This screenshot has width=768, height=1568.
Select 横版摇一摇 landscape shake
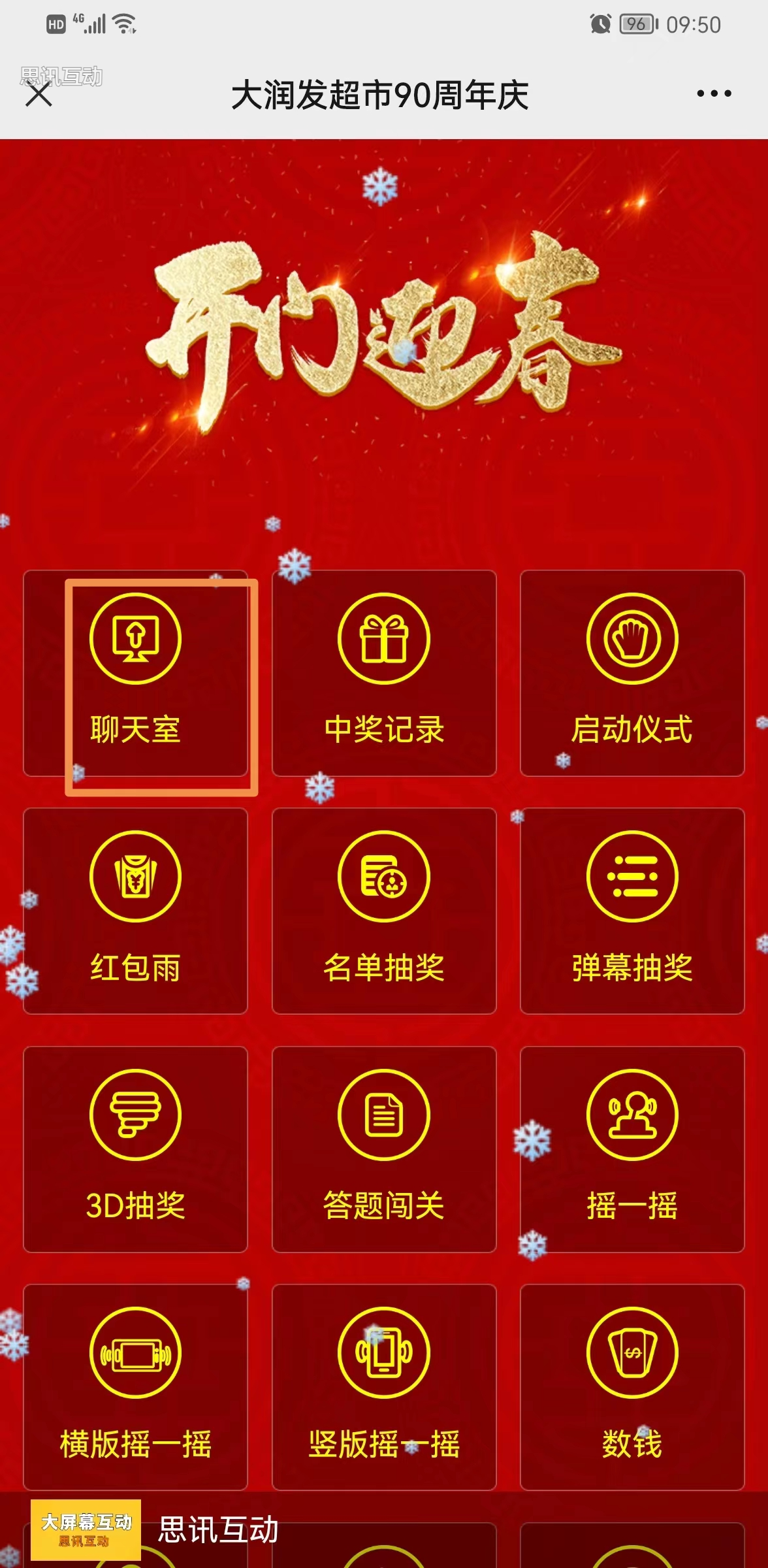click(136, 1387)
